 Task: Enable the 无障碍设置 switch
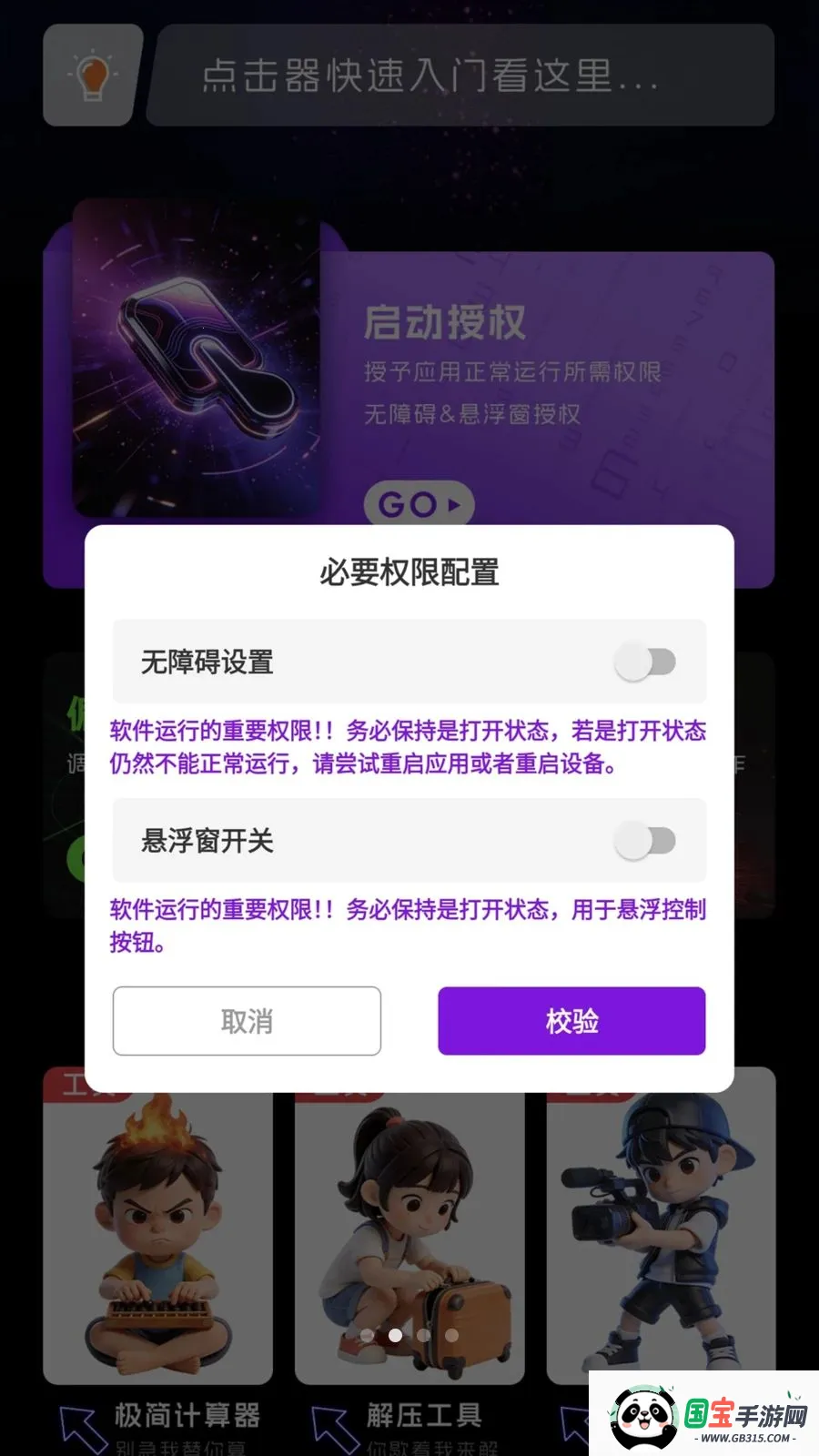click(645, 662)
